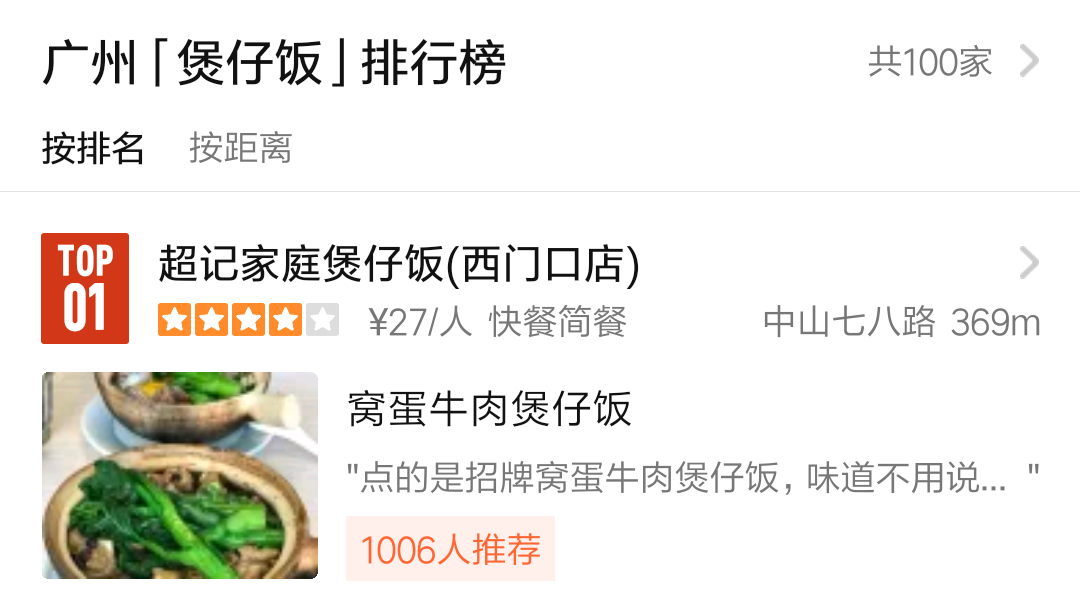Image resolution: width=1080 pixels, height=592 pixels.
Task: Switch to 按排名 sorting tab
Action: coord(93,148)
